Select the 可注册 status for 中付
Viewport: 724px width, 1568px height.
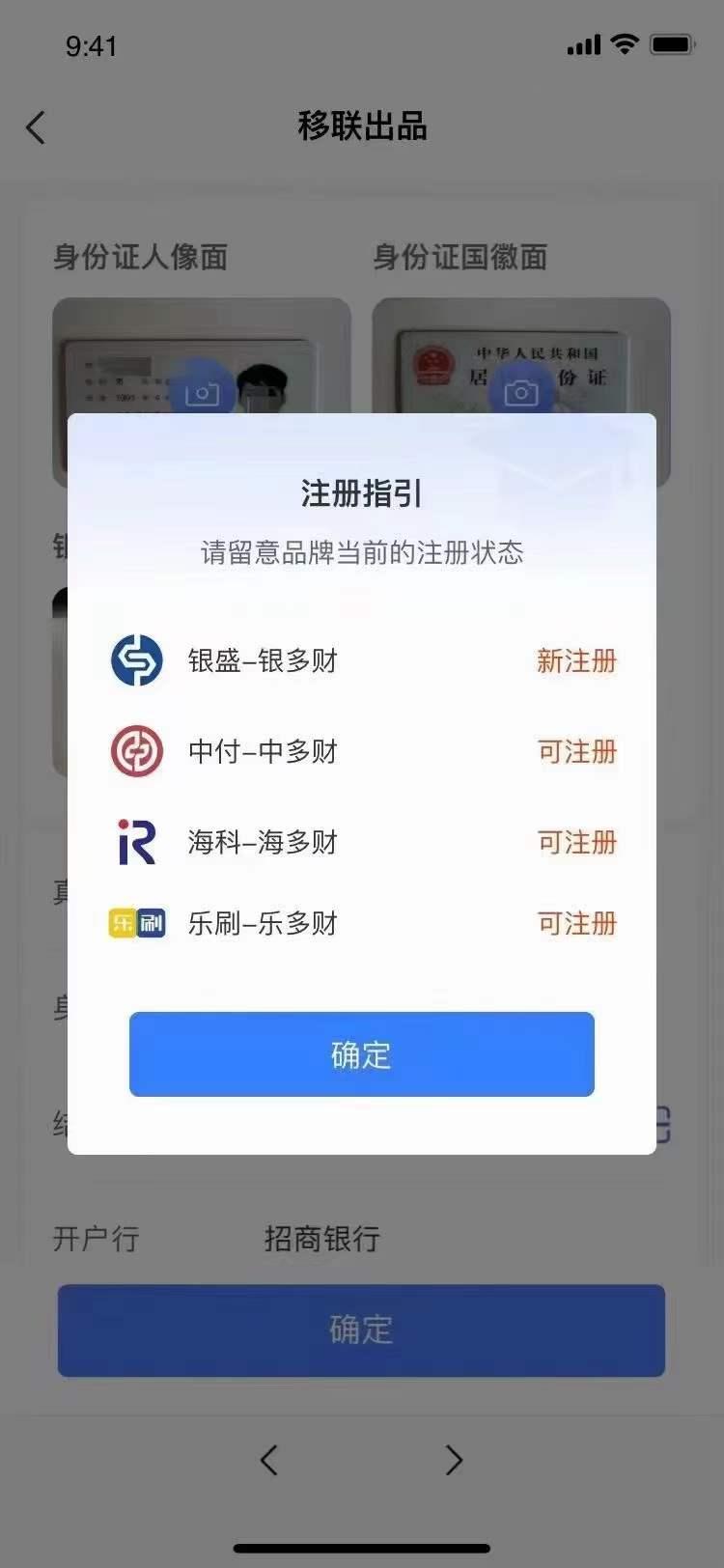click(576, 752)
